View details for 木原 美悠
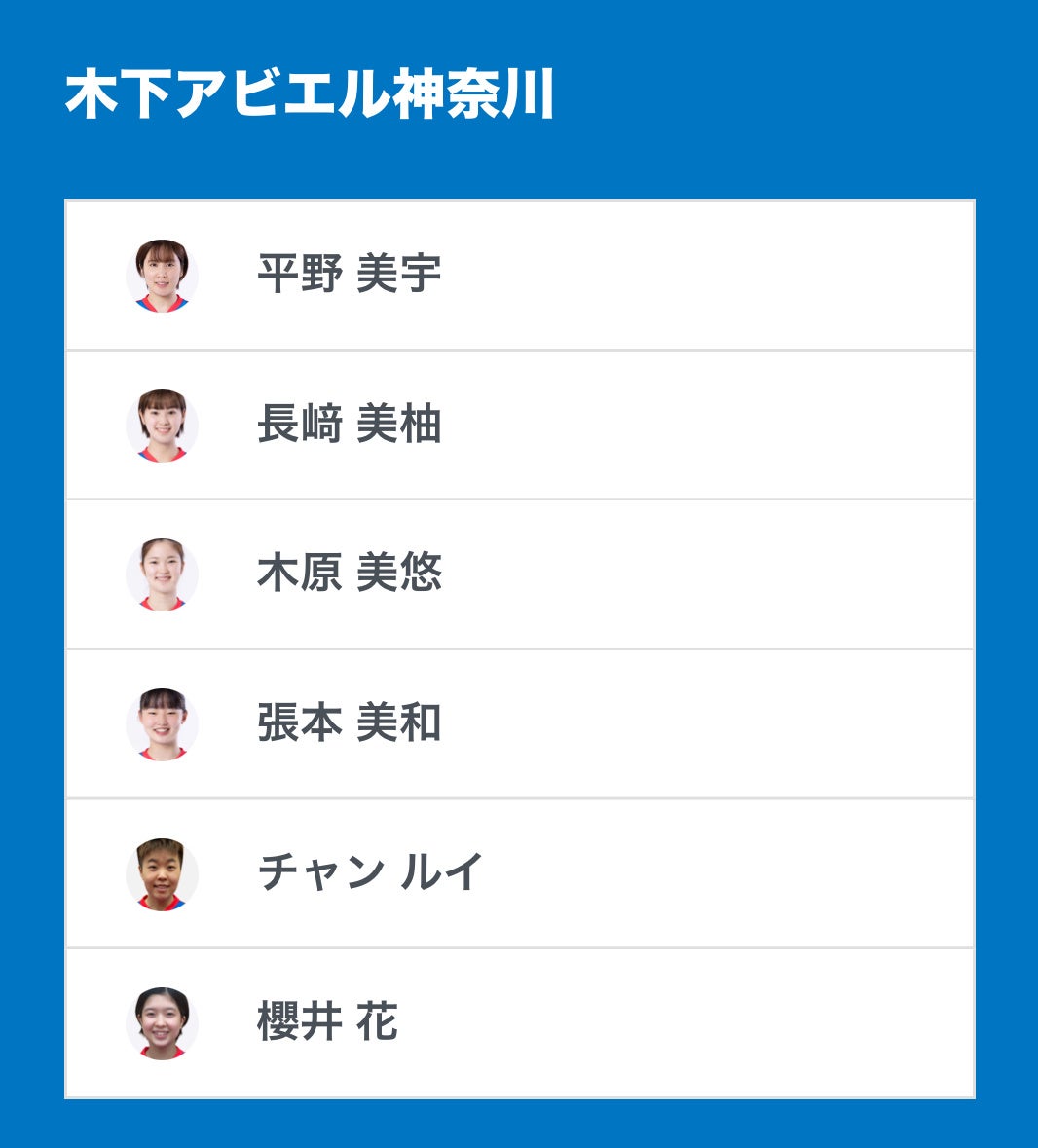 (349, 574)
